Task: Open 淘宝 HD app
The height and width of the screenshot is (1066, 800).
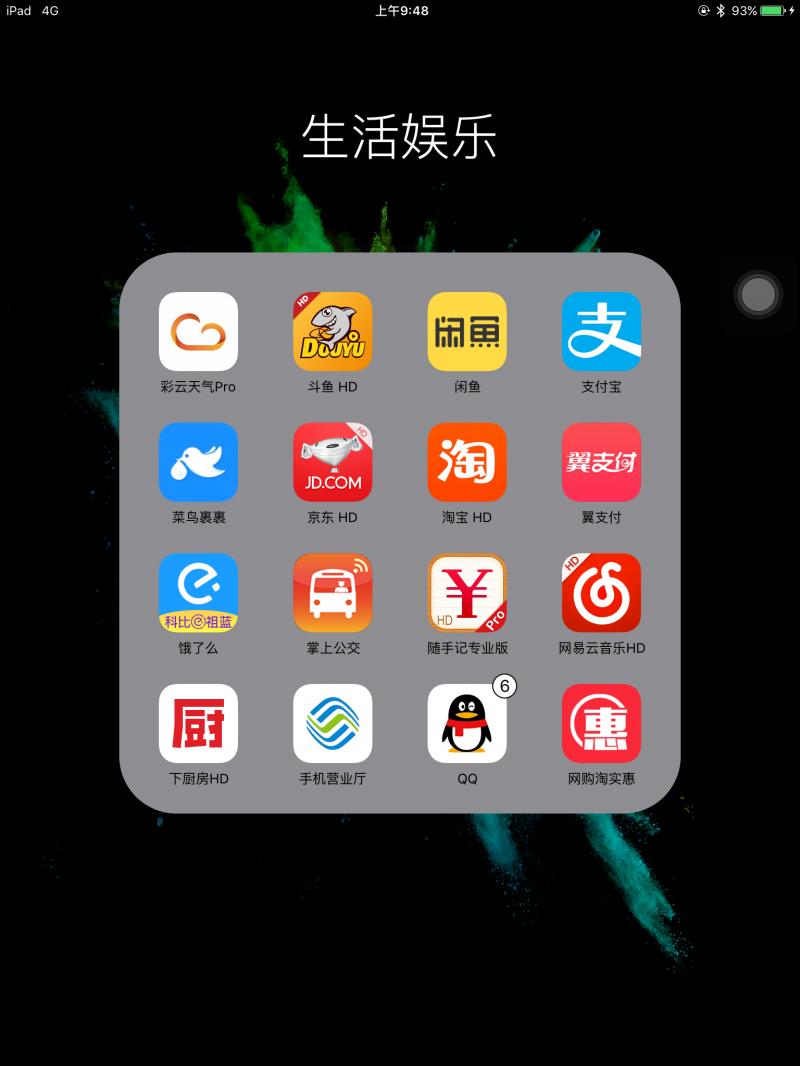Action: pyautogui.click(x=466, y=462)
